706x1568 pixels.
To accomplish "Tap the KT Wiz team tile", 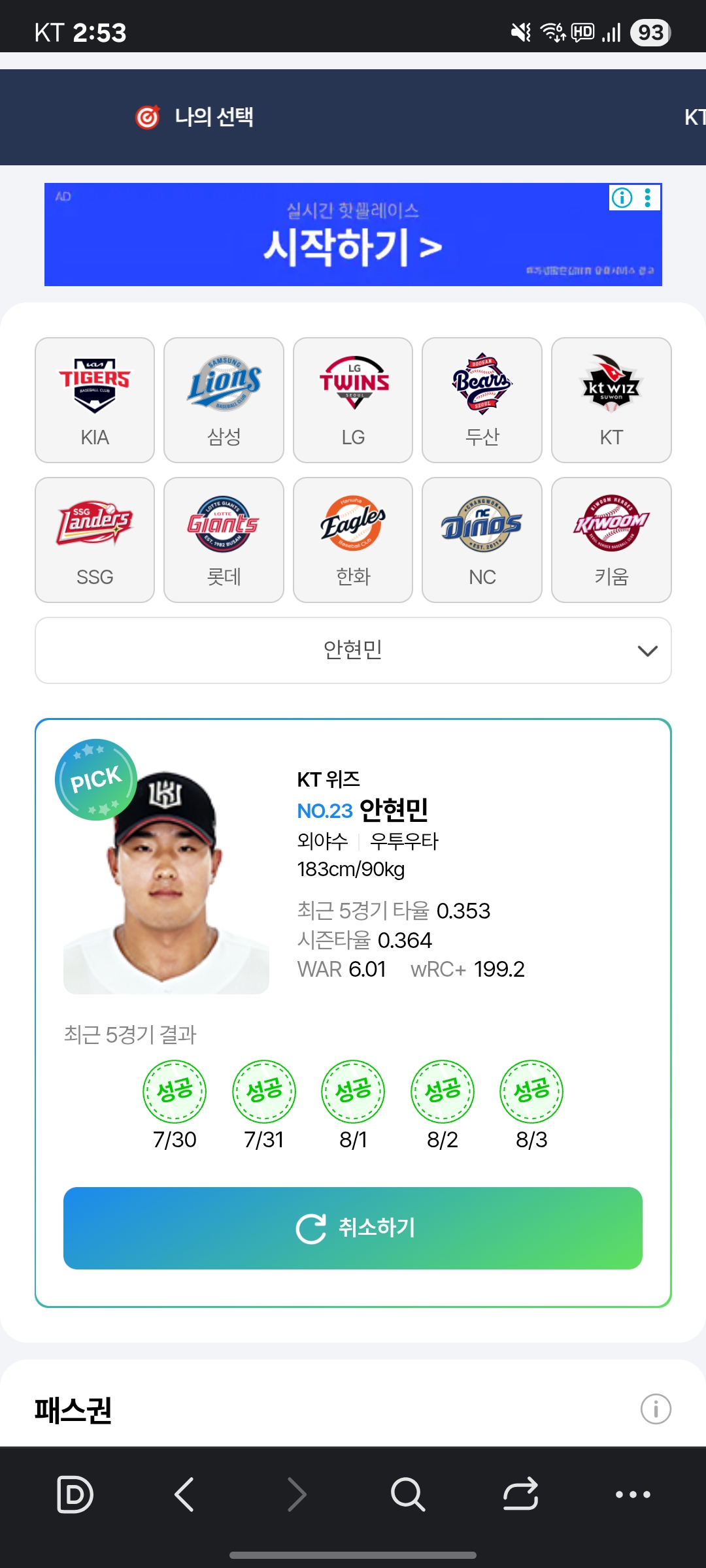I will [611, 400].
